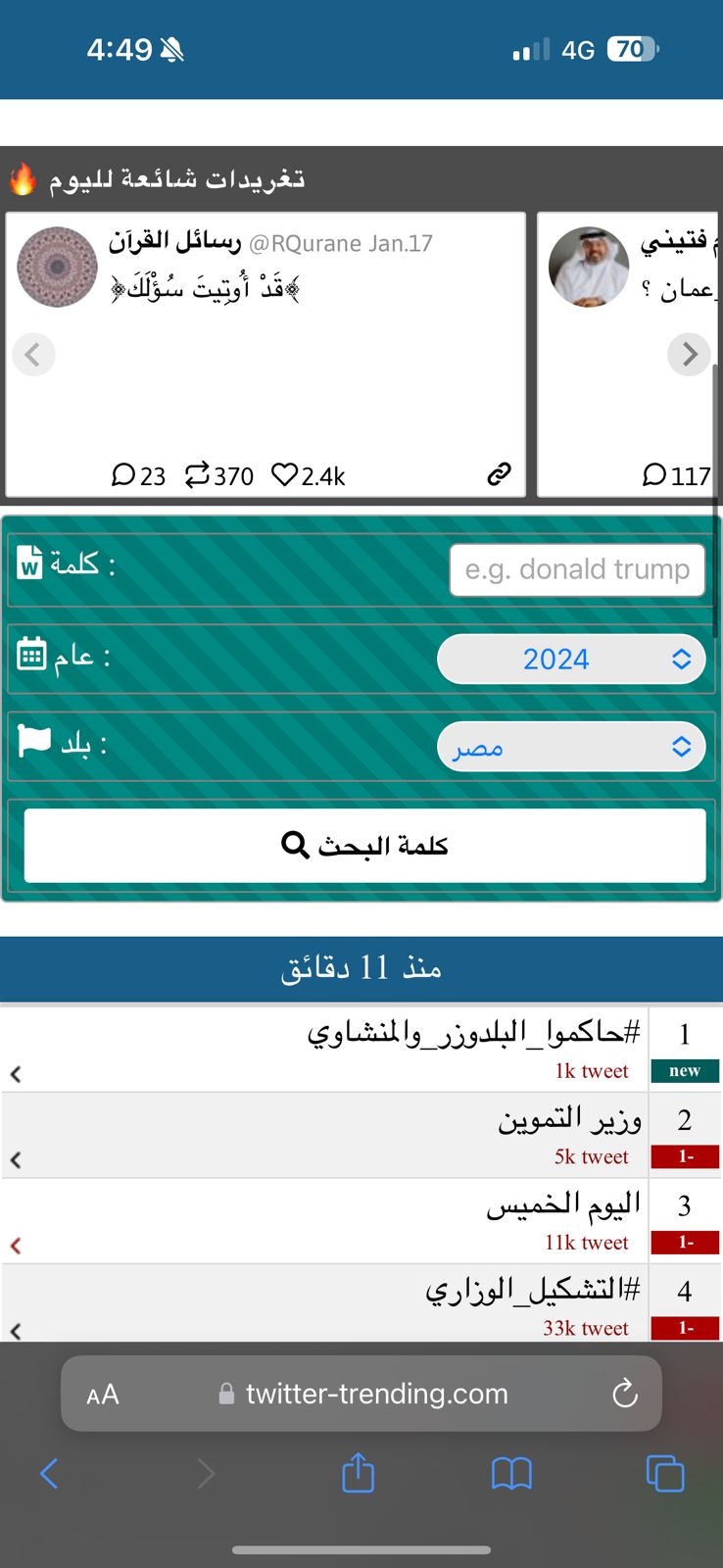Open trend #التشكيل_الوزاري

(532, 1291)
